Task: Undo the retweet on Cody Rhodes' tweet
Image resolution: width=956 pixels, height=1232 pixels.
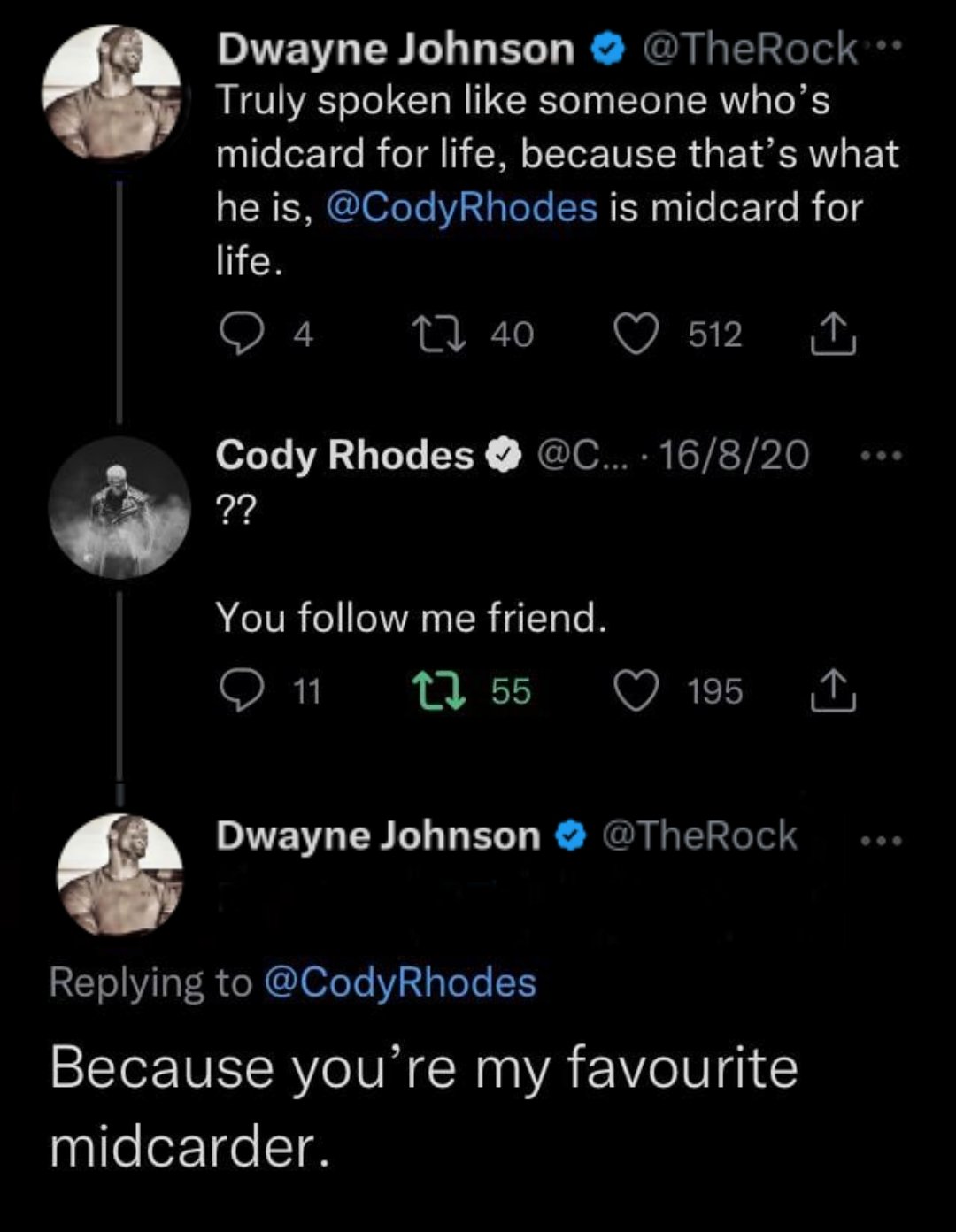Action: coord(438,691)
